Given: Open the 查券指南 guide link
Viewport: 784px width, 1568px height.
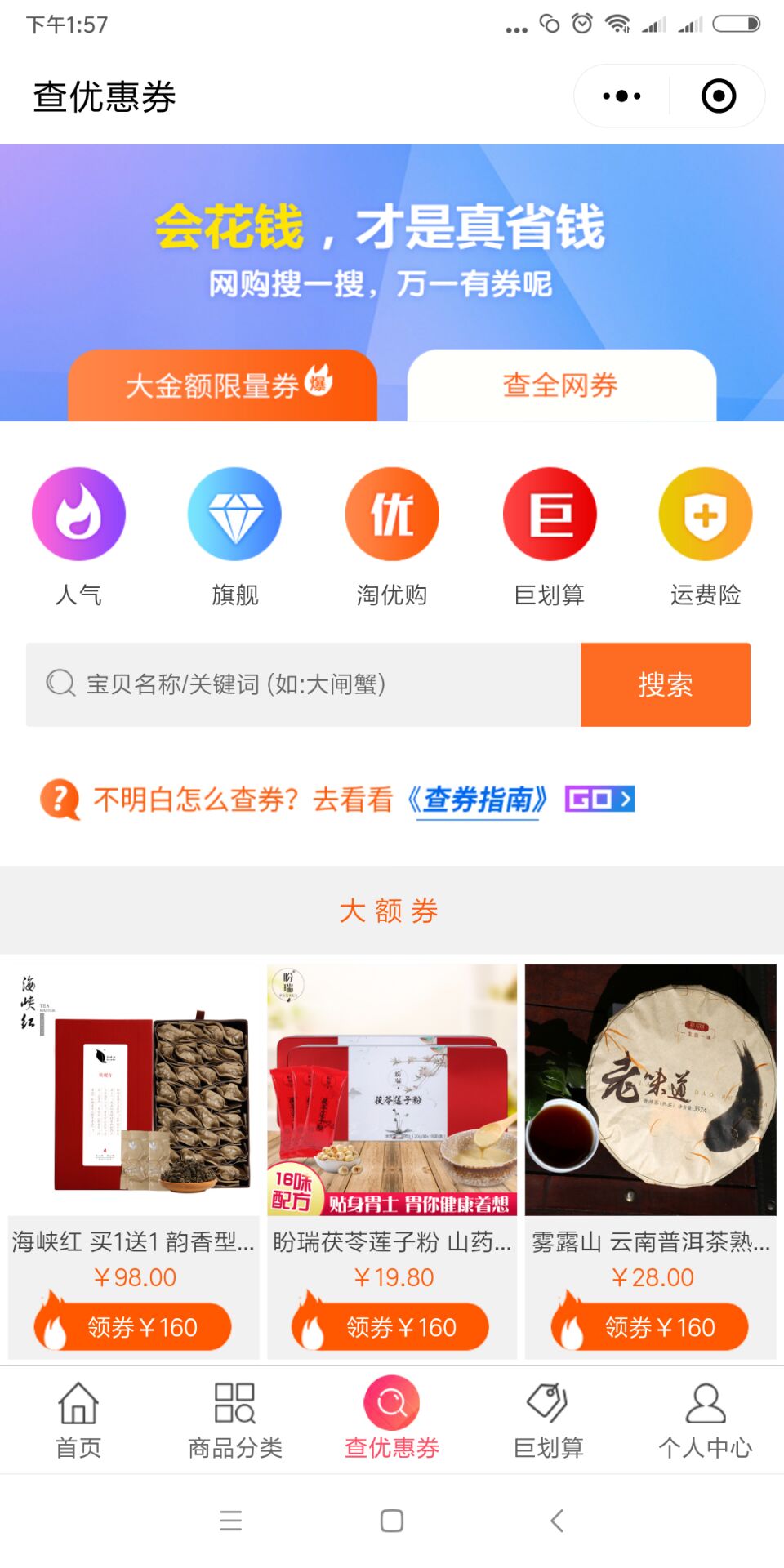Looking at the screenshot, I should pos(479,800).
